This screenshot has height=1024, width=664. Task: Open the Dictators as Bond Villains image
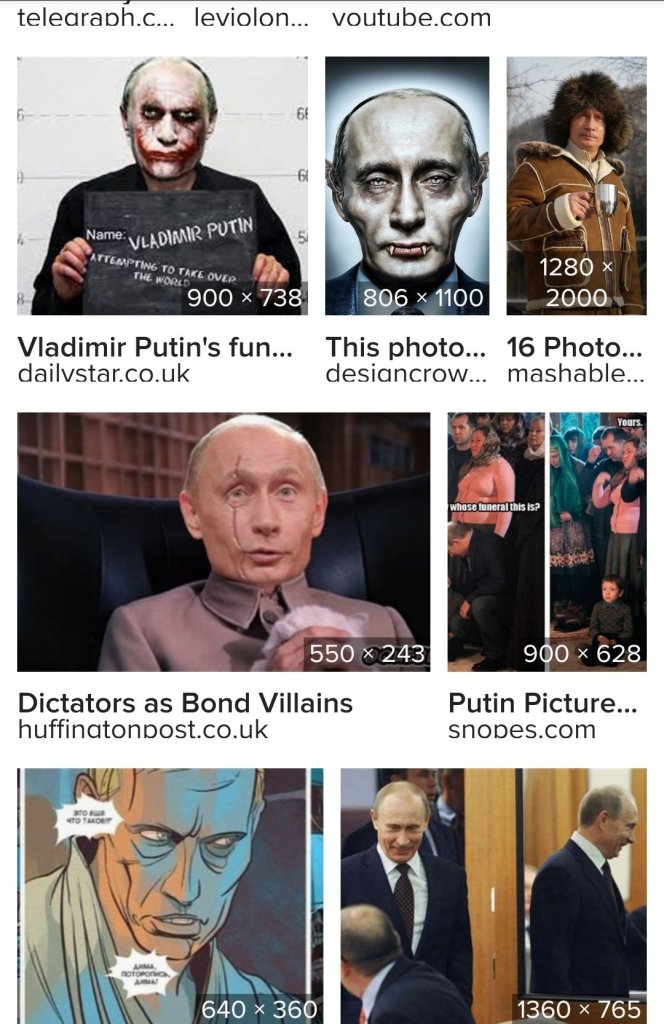pyautogui.click(x=223, y=541)
